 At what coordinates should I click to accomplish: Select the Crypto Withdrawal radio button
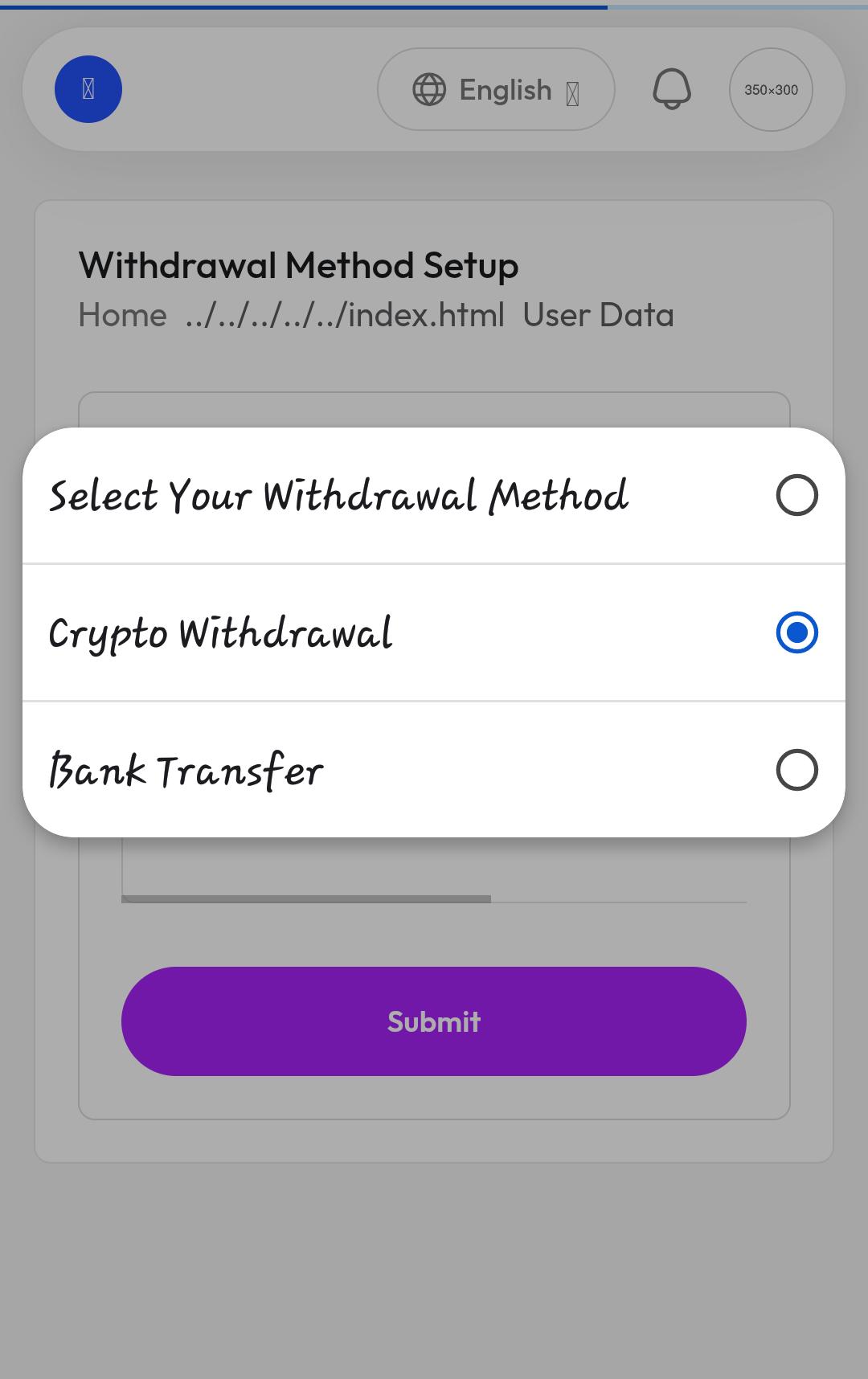pos(796,633)
